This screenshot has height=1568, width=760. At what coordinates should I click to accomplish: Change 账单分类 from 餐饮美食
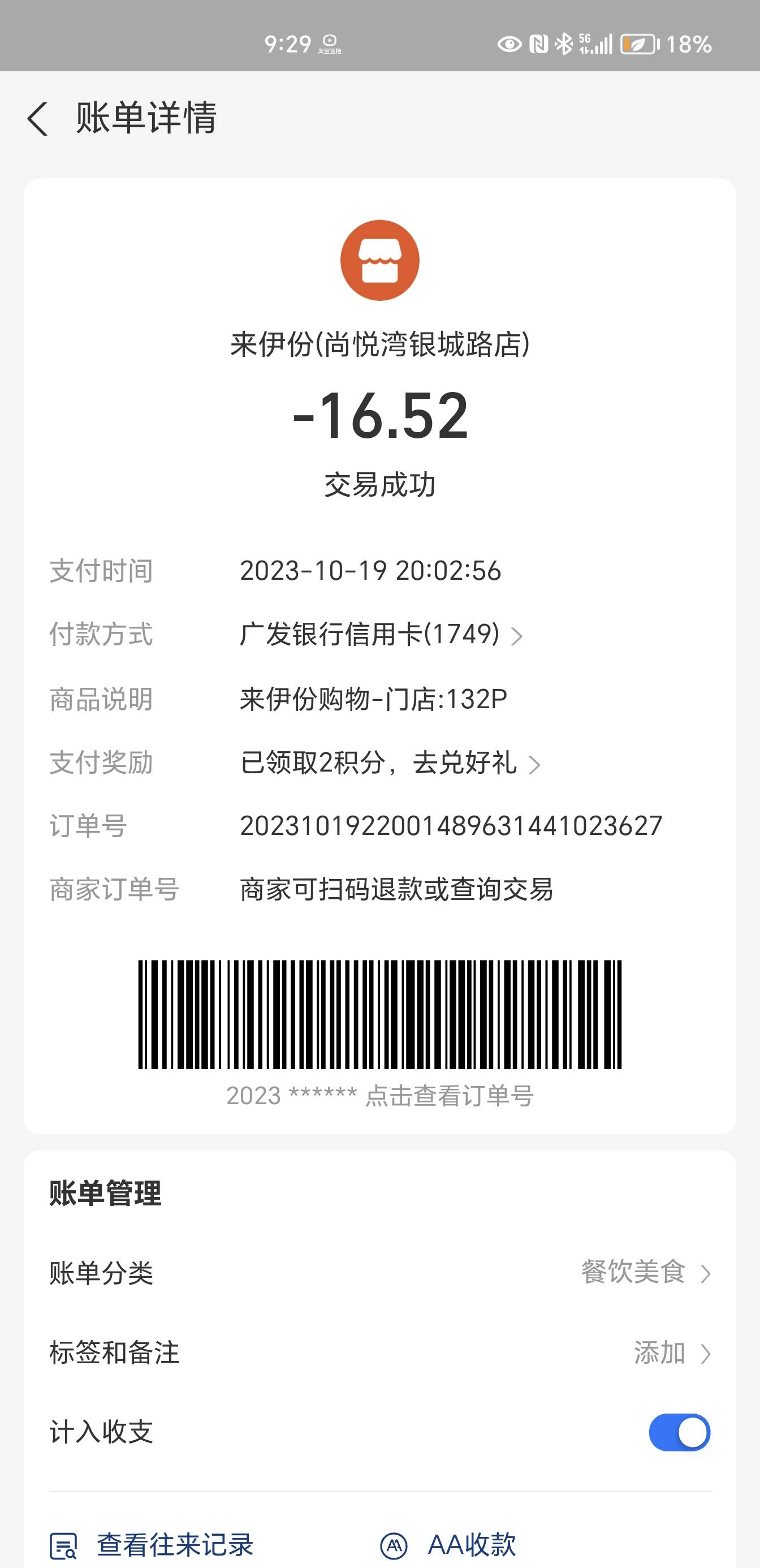(379, 1273)
